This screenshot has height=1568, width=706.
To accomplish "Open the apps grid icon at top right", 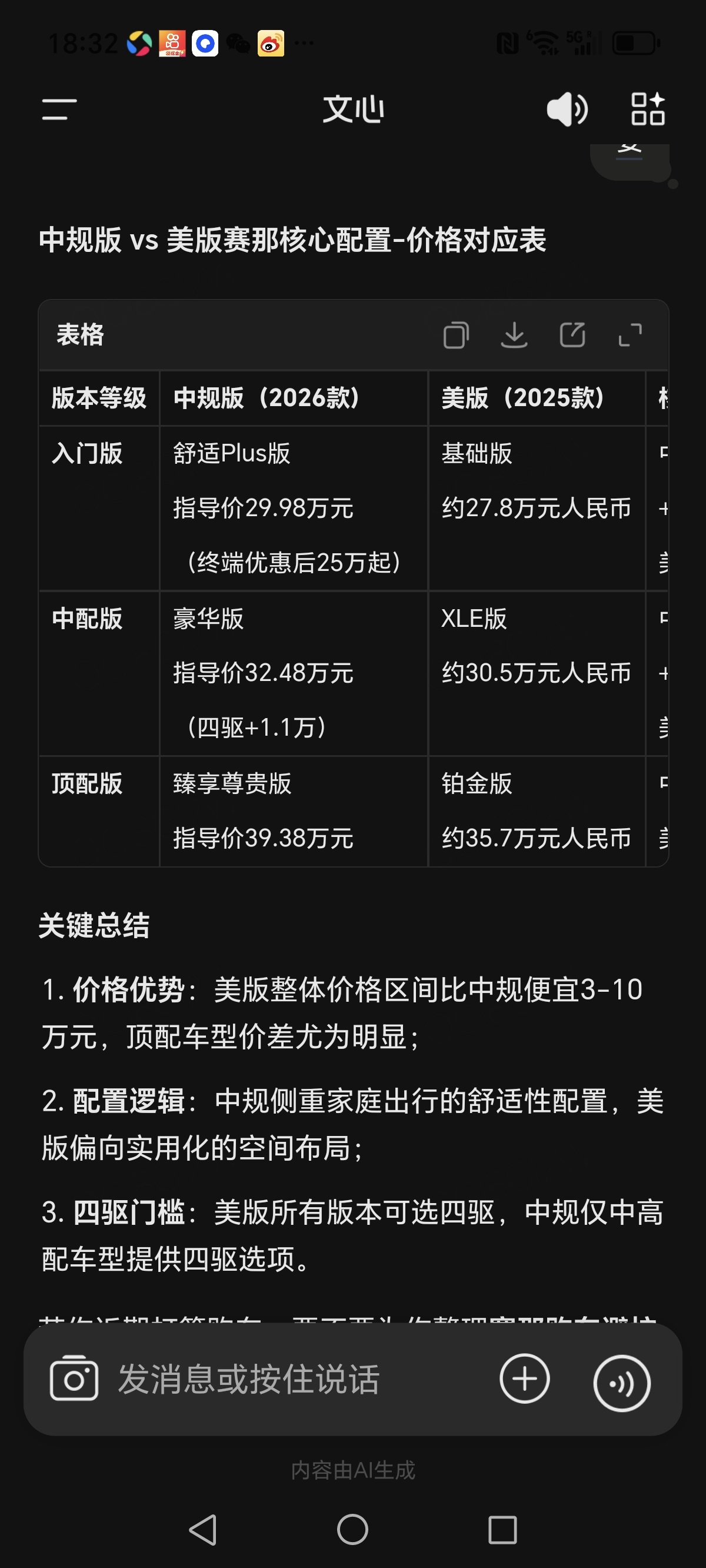I will pos(648,109).
